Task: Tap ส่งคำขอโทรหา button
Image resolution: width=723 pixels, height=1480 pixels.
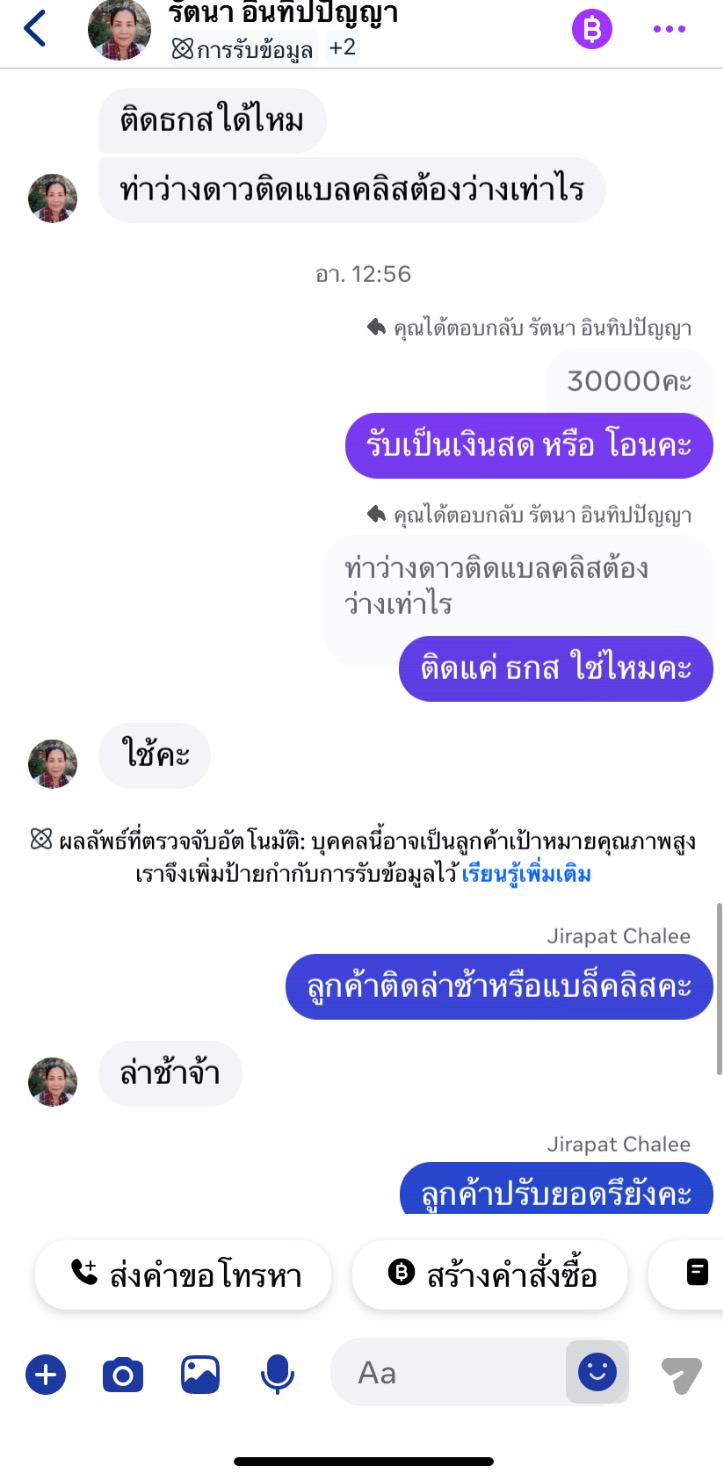Action: coord(184,1274)
